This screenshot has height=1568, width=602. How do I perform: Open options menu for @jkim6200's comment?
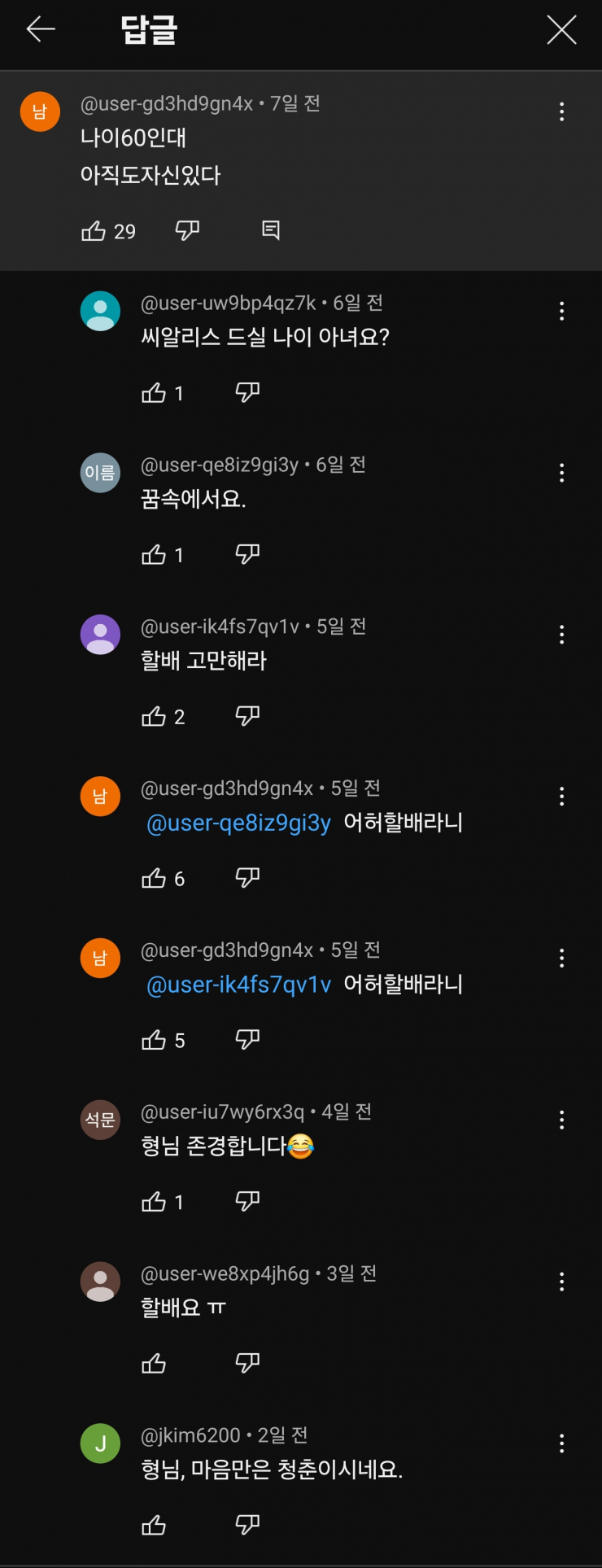tap(561, 1443)
